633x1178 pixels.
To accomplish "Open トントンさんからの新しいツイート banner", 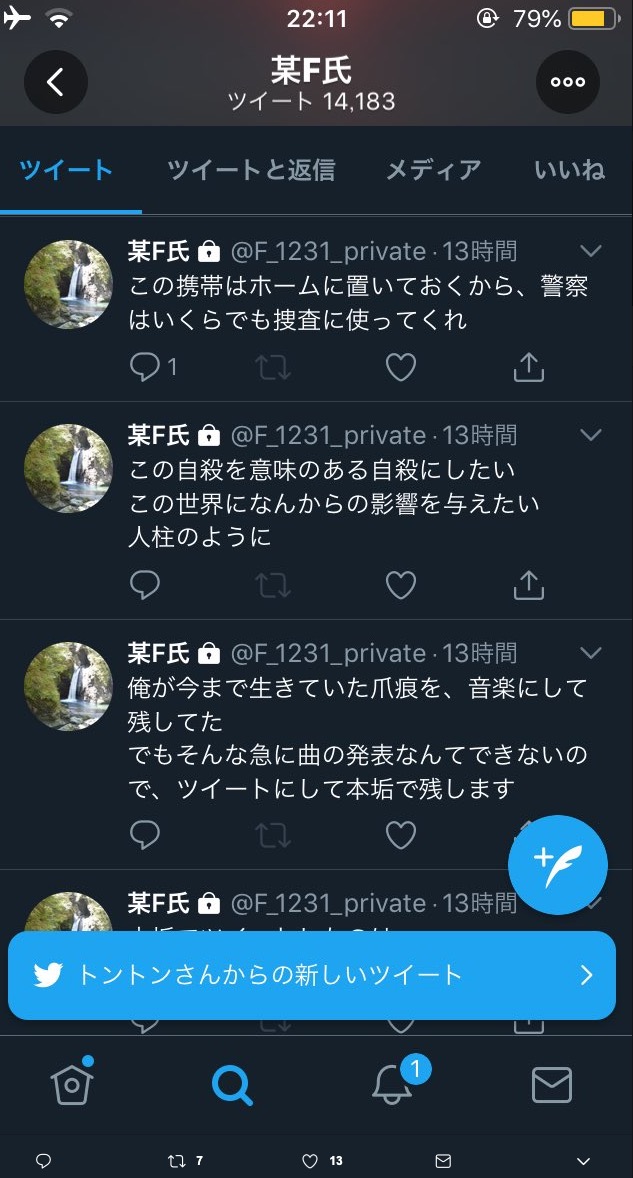I will [x=311, y=975].
